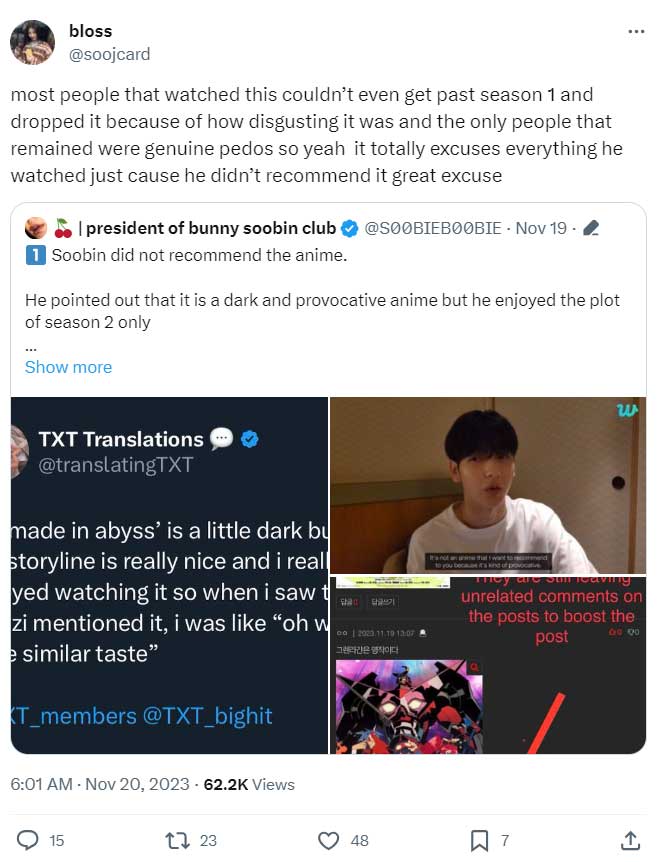
Task: Reply to this tweet
Action: pyautogui.click(x=29, y=840)
